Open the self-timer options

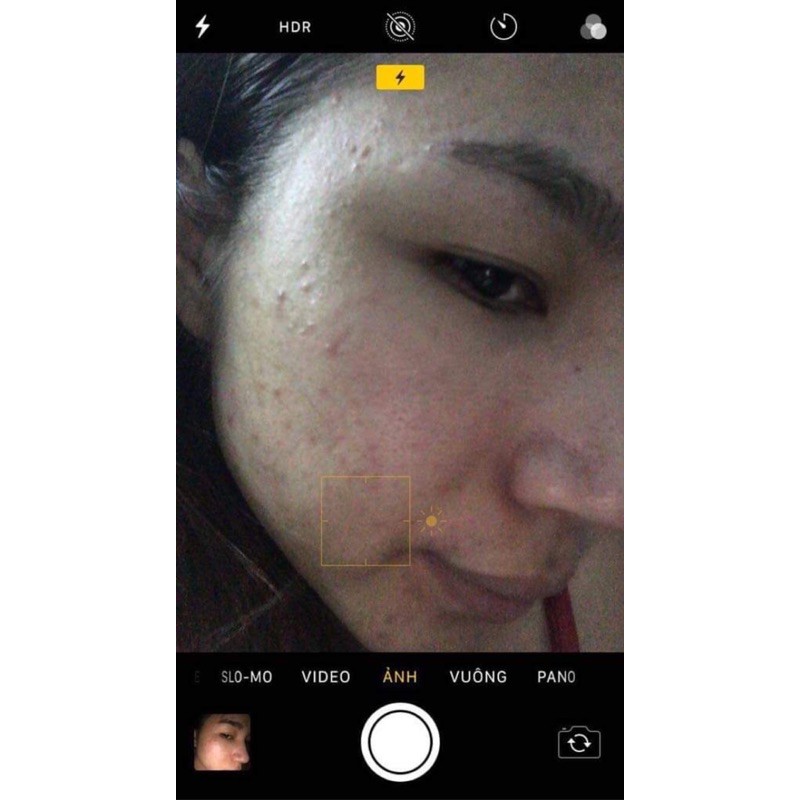point(504,27)
